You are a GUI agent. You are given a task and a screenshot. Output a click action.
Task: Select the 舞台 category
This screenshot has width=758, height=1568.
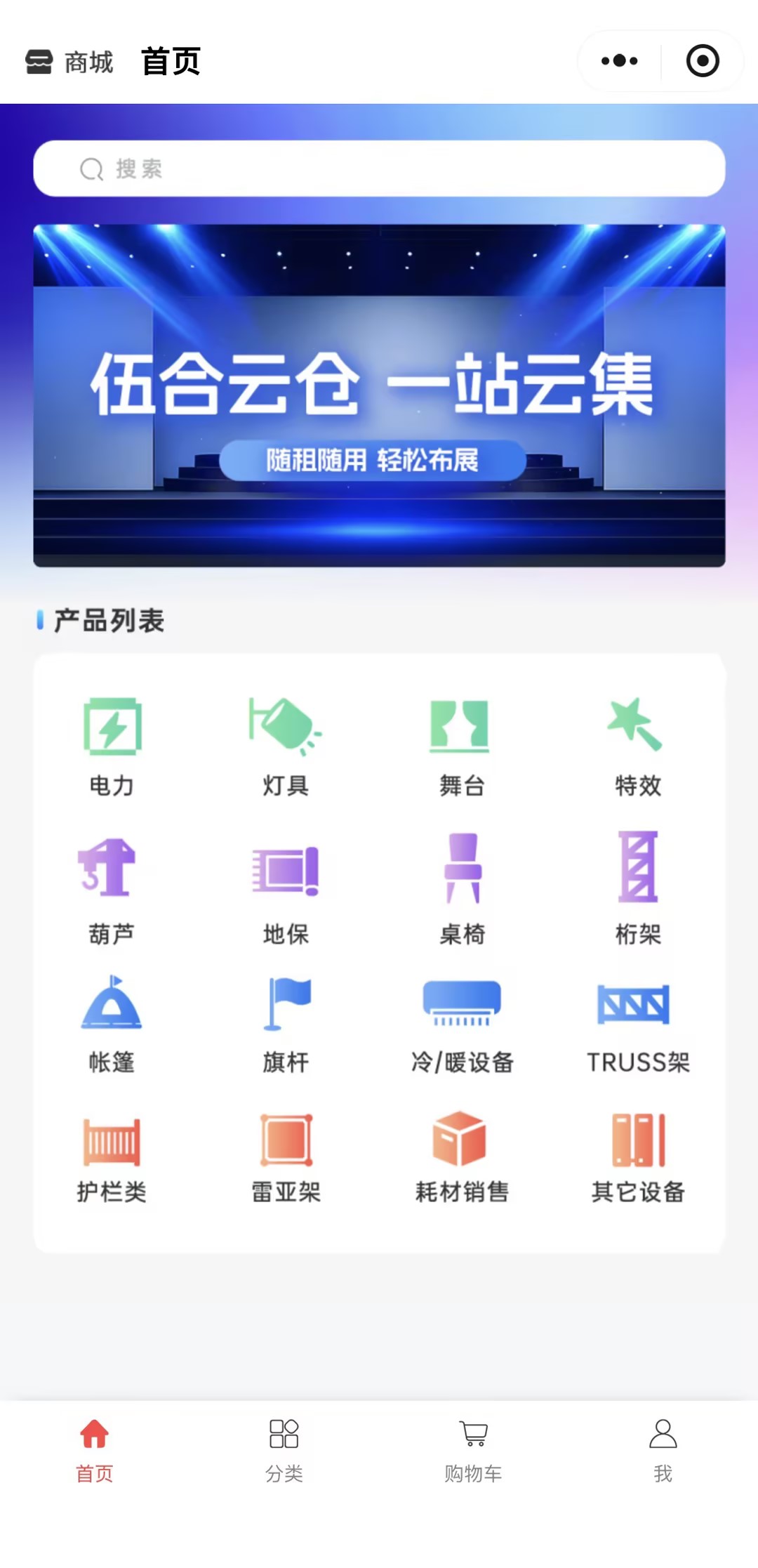coord(461,747)
